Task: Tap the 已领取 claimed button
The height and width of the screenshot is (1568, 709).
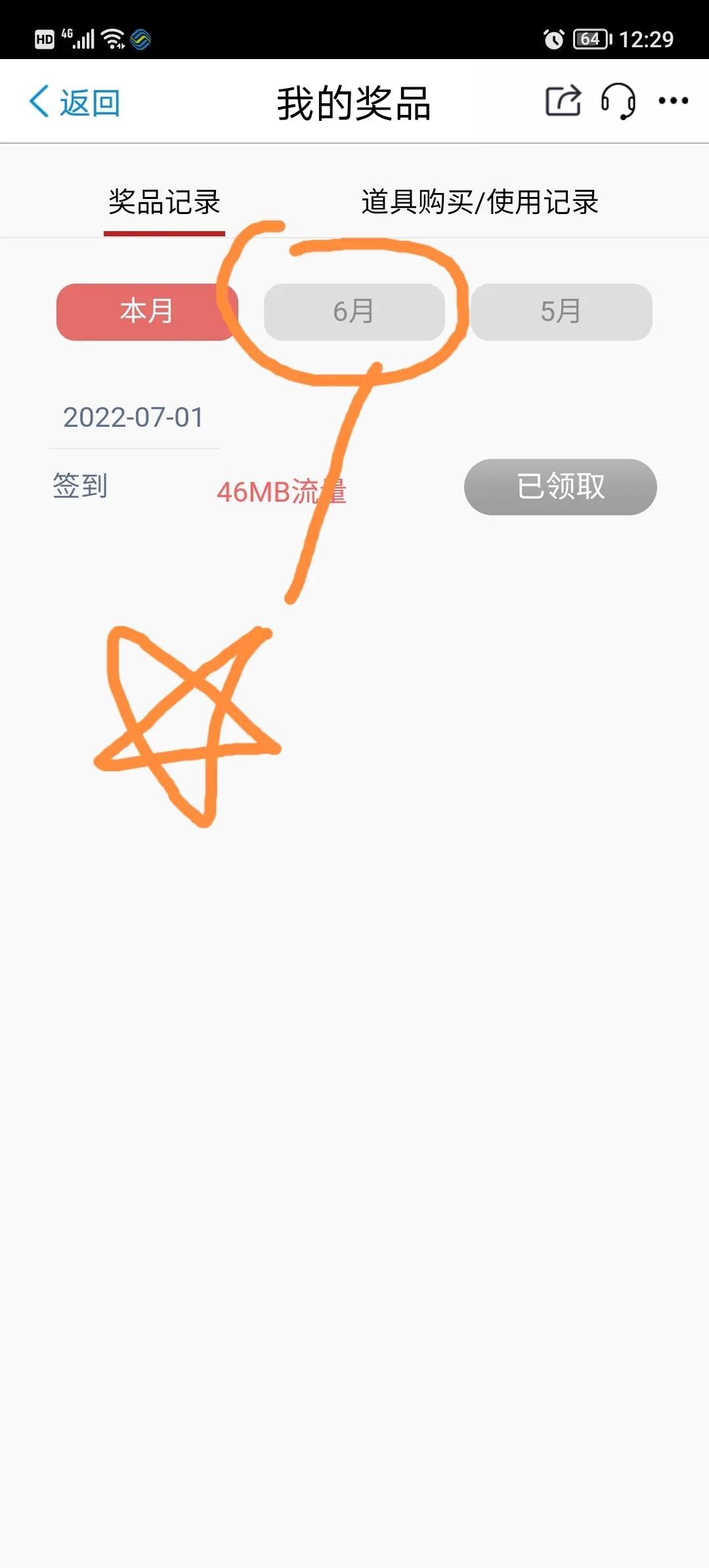Action: (559, 486)
